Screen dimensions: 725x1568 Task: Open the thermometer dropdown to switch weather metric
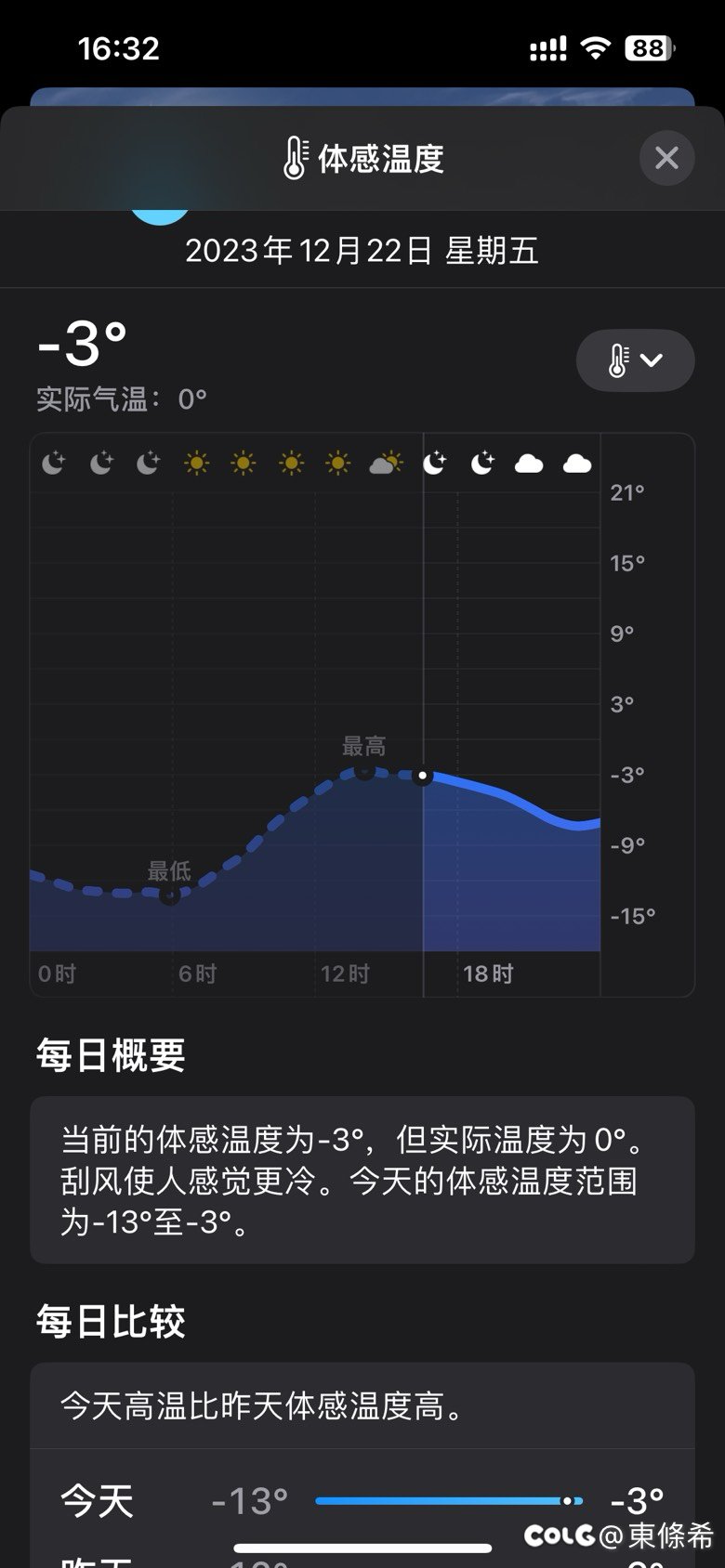point(635,360)
